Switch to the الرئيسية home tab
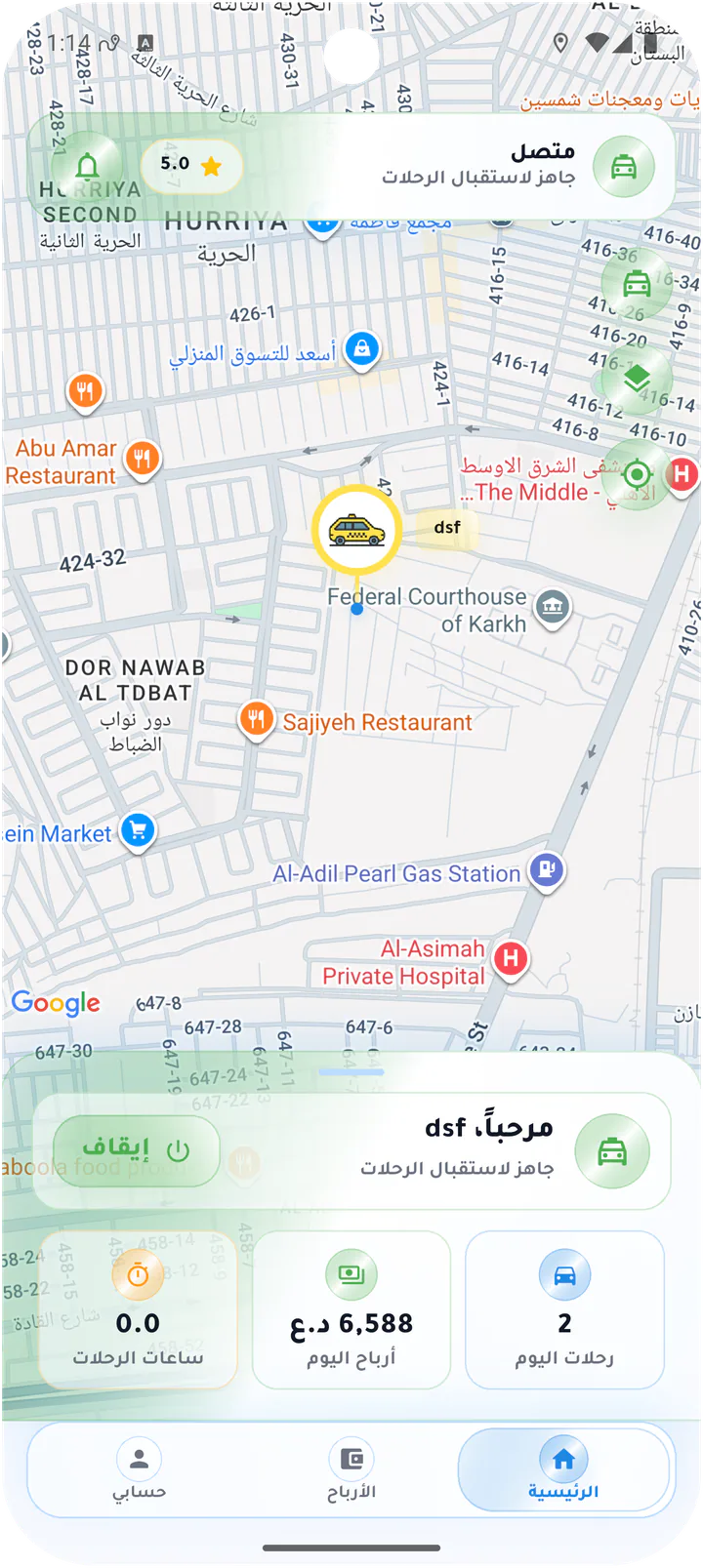Image resolution: width=703 pixels, height=1568 pixels. click(563, 1470)
